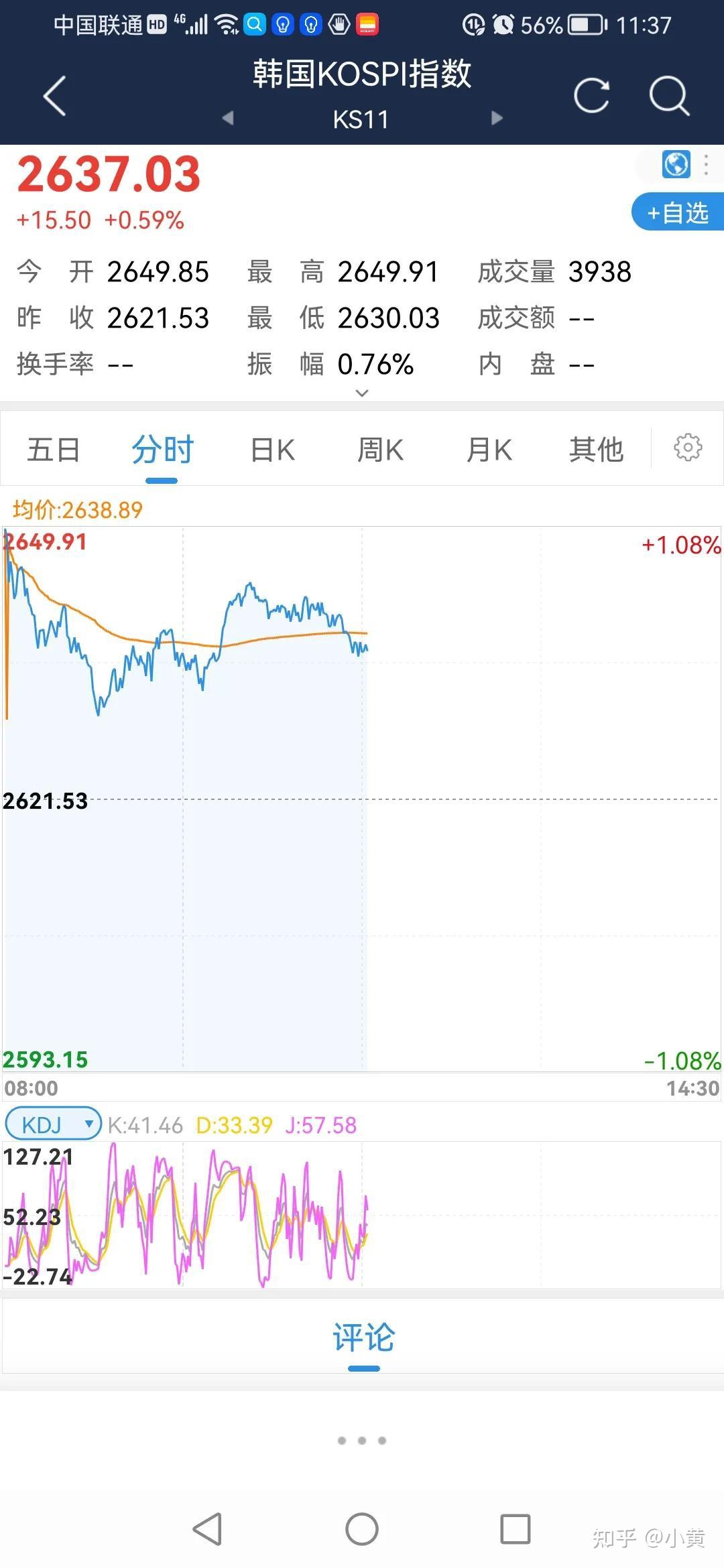Select the 评论 comments tab
This screenshot has height=1568, width=724.
pos(363,1337)
